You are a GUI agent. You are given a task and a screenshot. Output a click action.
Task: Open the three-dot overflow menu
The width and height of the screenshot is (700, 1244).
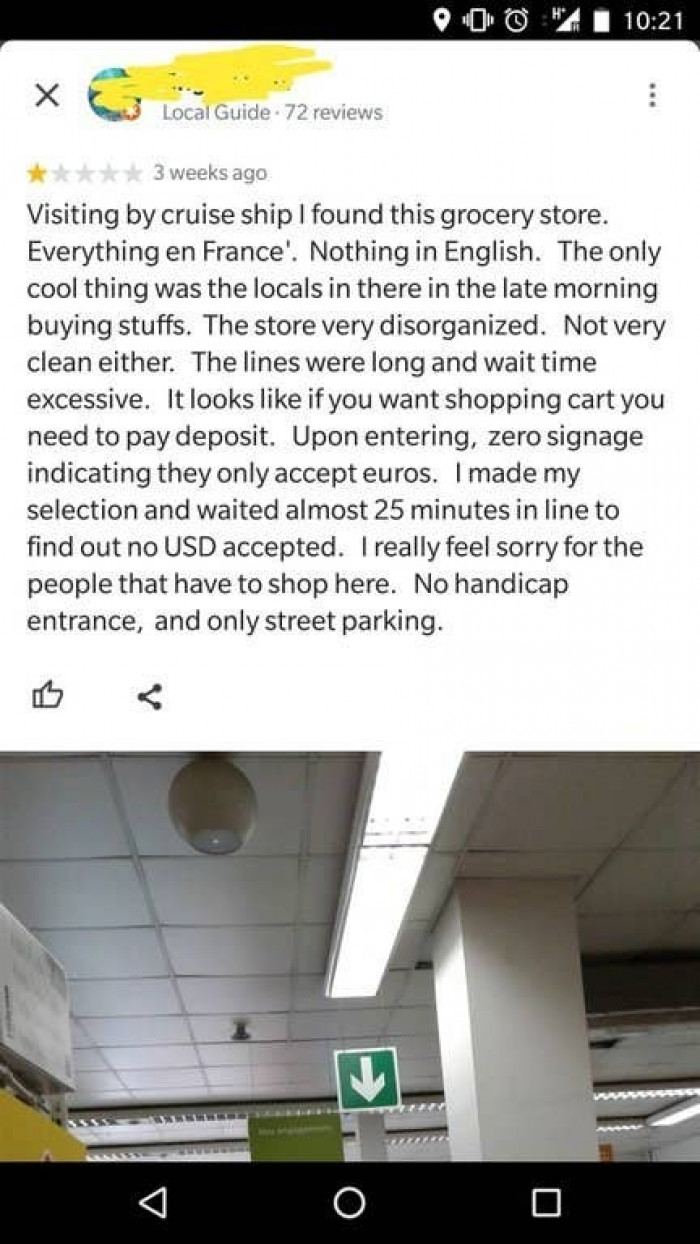(652, 95)
